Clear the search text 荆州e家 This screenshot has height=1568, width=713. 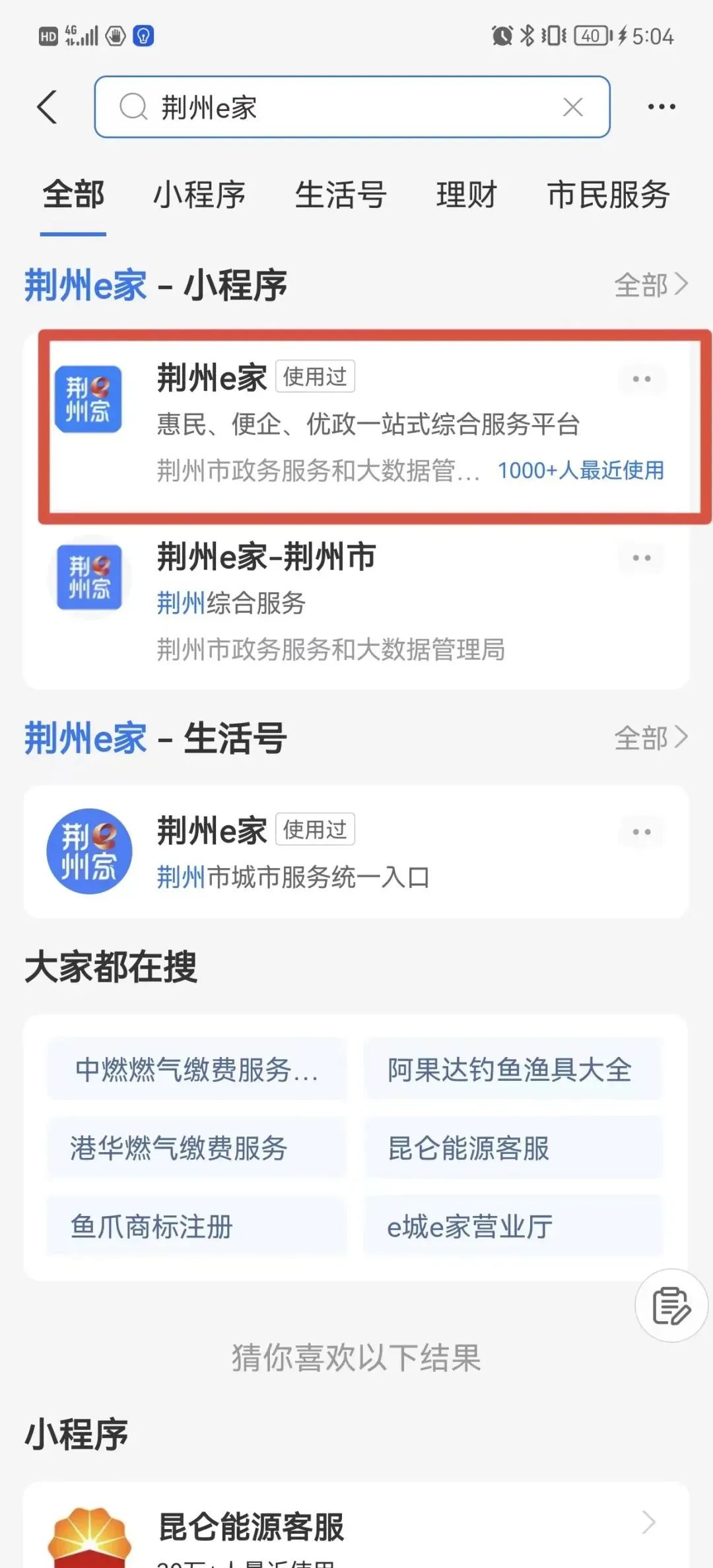pyautogui.click(x=572, y=107)
